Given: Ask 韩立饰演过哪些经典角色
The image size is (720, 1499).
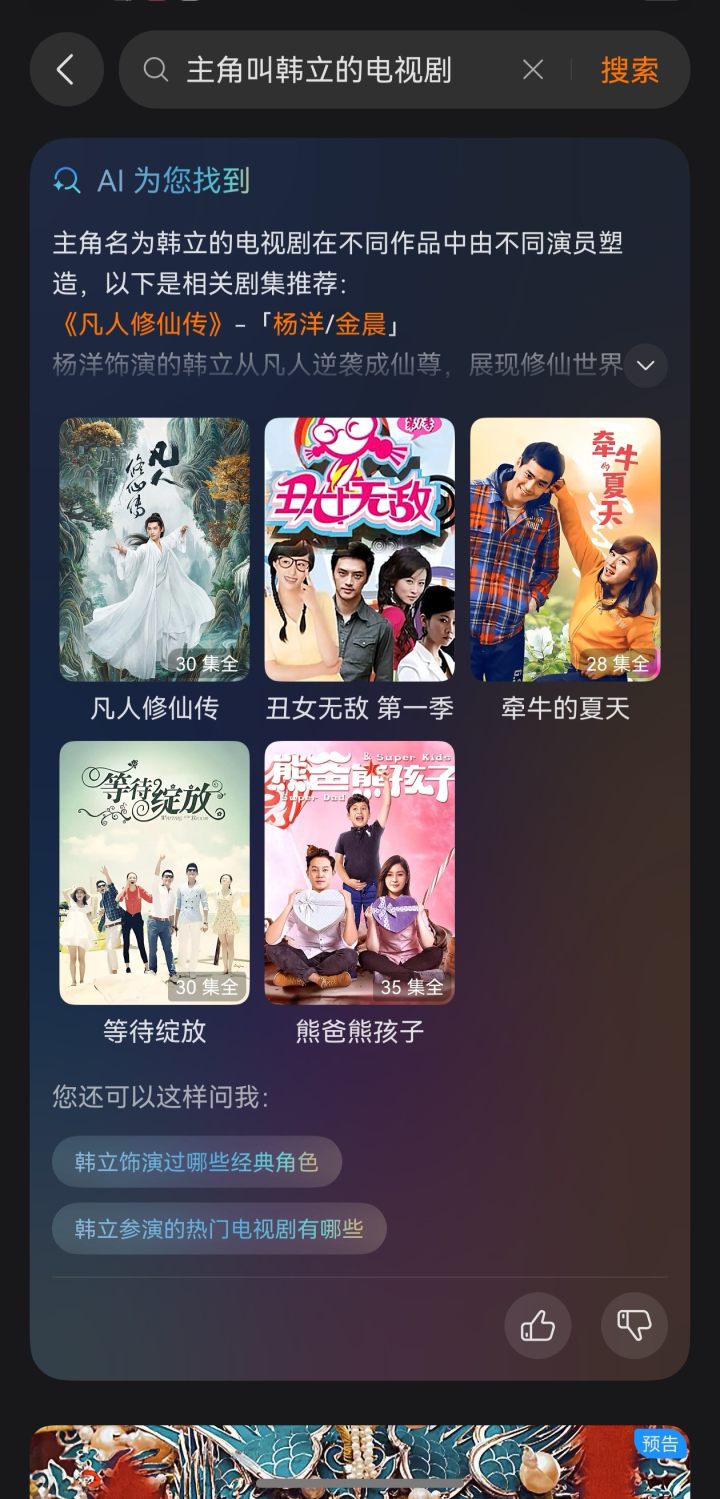Looking at the screenshot, I should tap(197, 1162).
